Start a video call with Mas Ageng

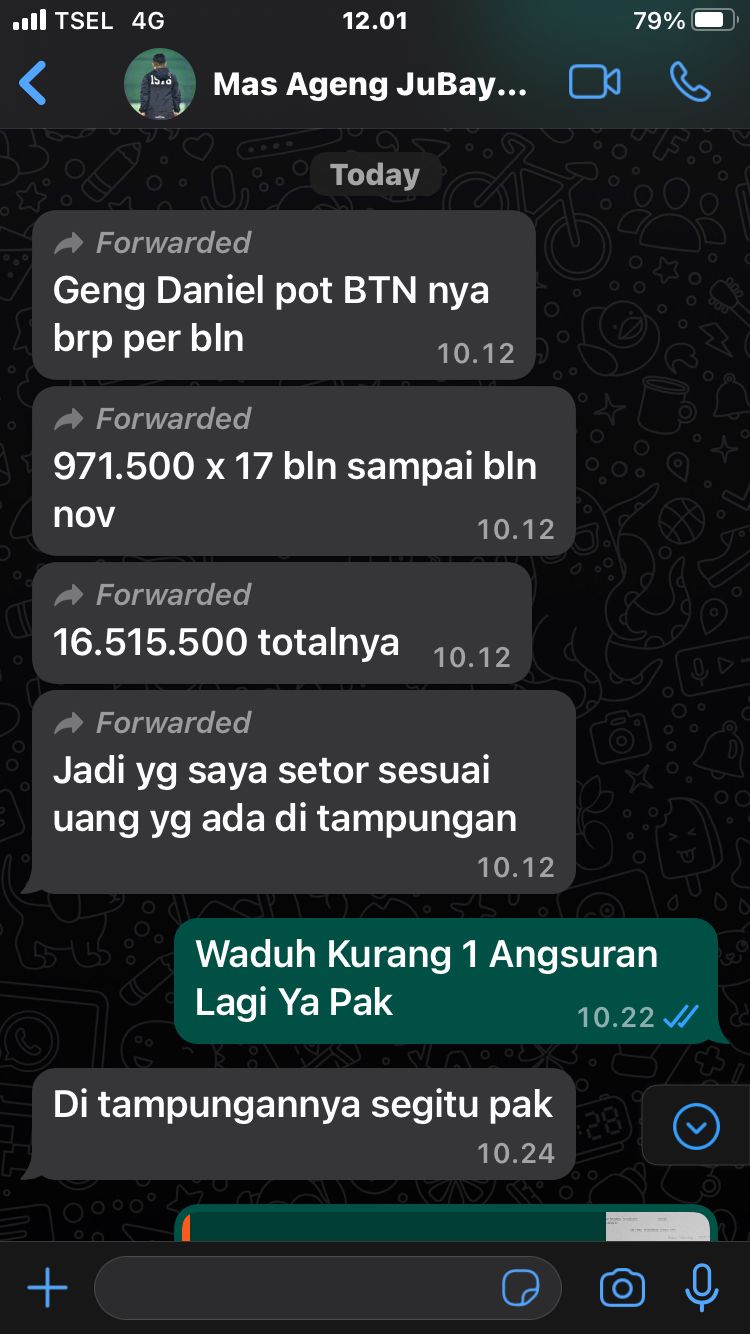pyautogui.click(x=594, y=82)
